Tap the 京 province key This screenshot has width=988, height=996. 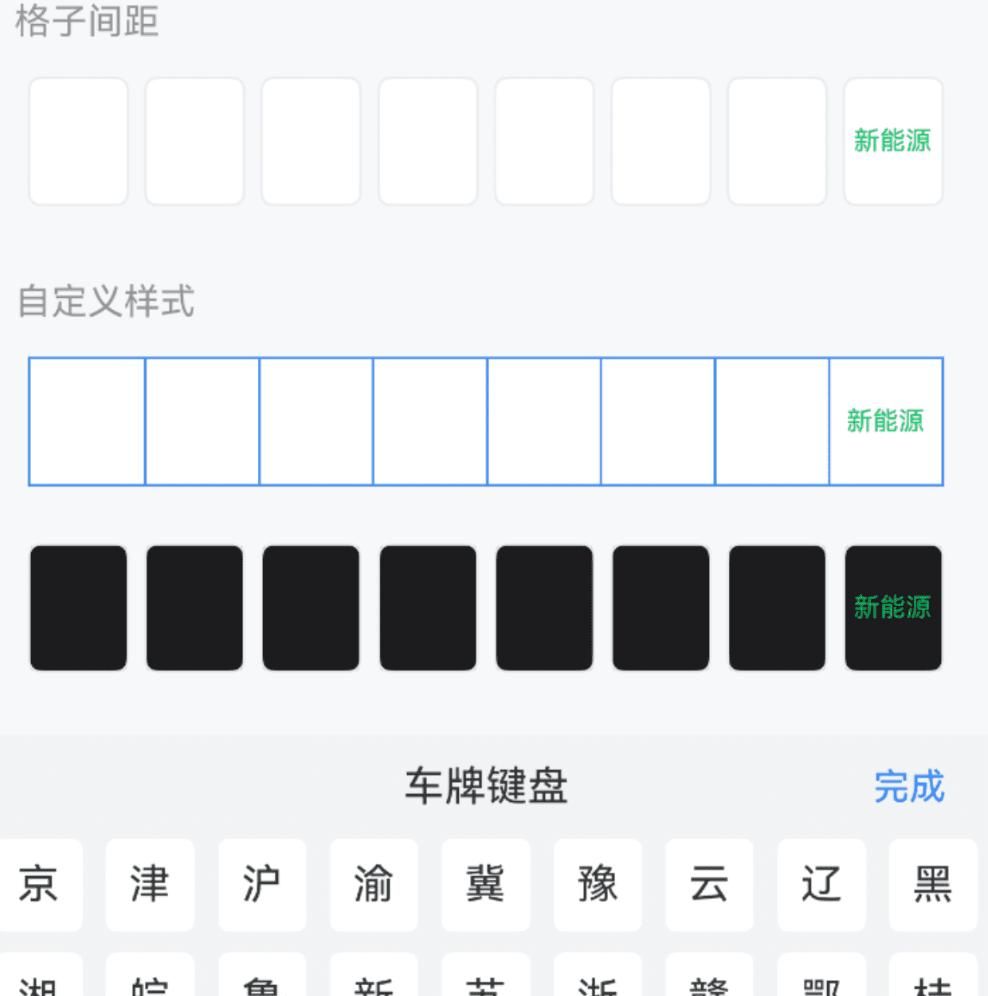click(40, 885)
